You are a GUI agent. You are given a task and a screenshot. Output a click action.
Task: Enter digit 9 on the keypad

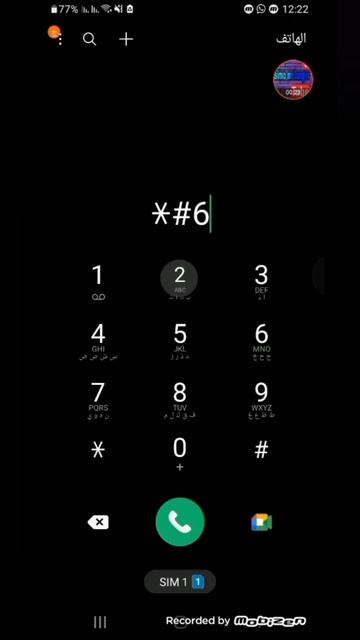tap(261, 400)
